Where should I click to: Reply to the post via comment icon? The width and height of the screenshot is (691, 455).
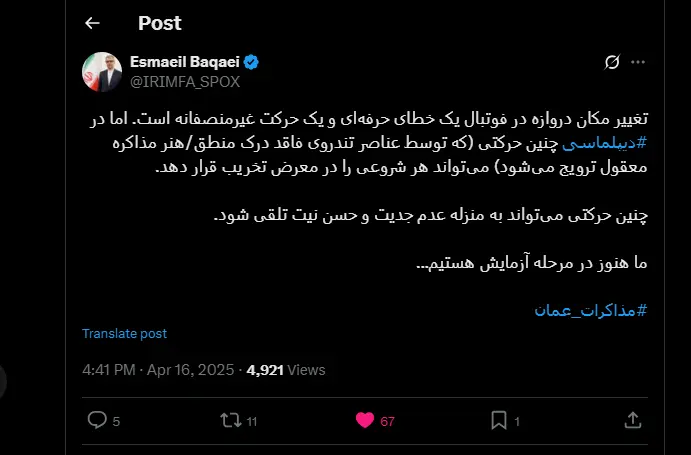[x=97, y=421]
